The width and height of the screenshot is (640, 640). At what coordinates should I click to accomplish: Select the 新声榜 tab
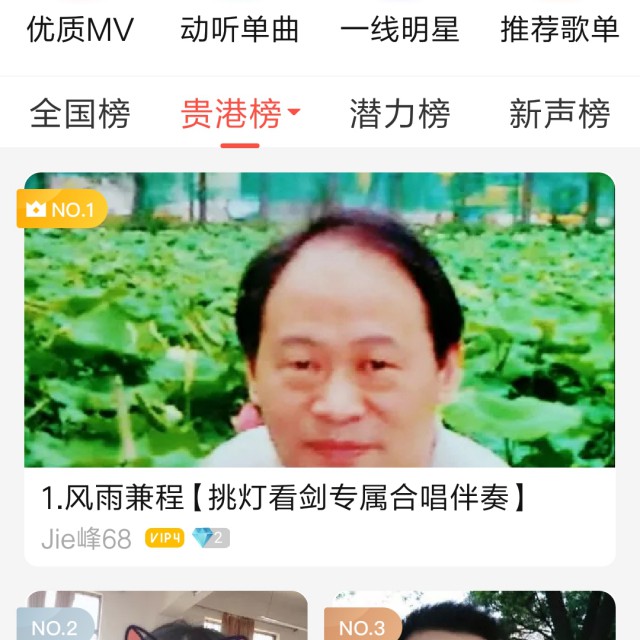pyautogui.click(x=559, y=114)
